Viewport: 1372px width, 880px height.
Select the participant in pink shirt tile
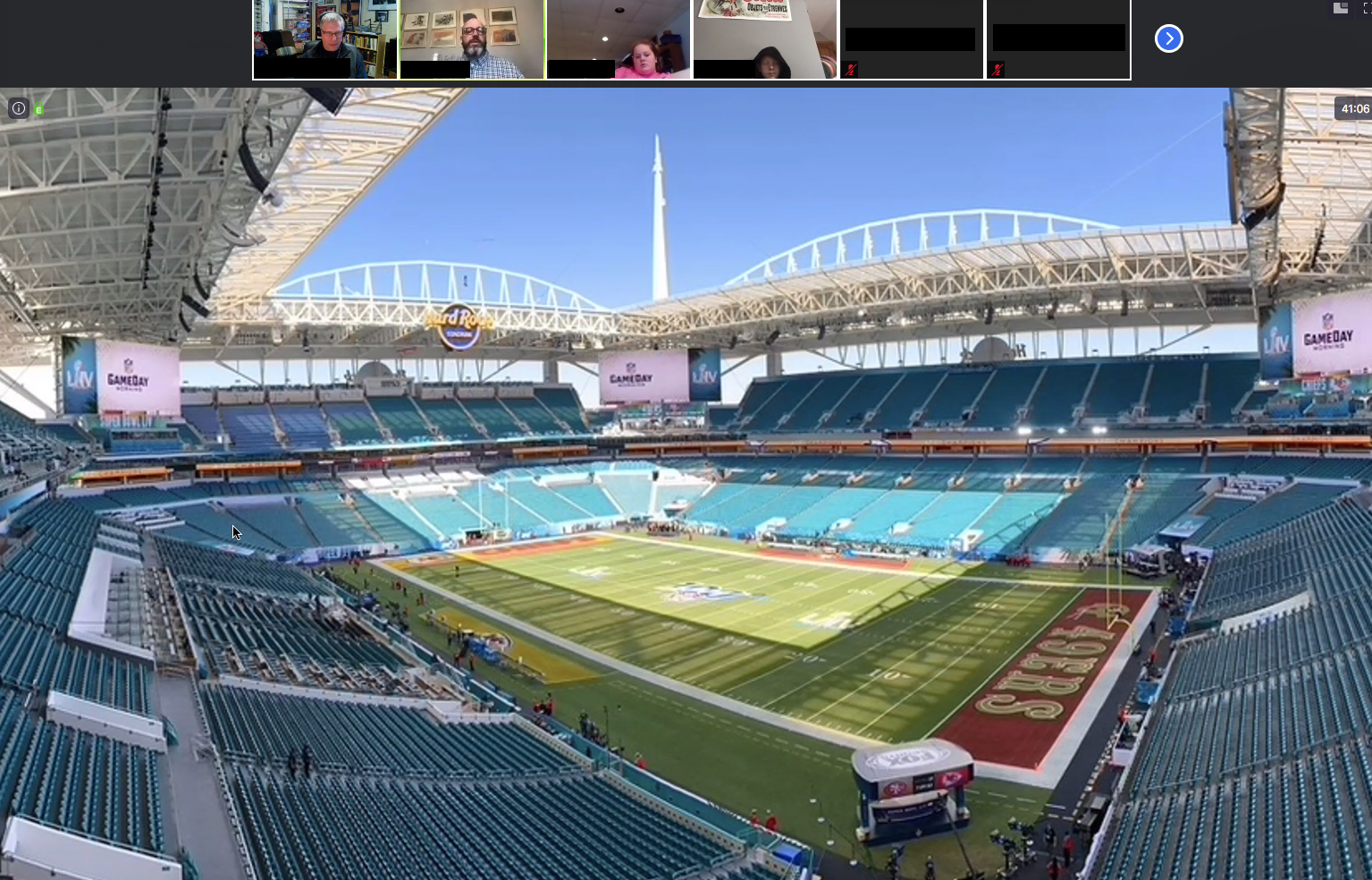click(619, 39)
